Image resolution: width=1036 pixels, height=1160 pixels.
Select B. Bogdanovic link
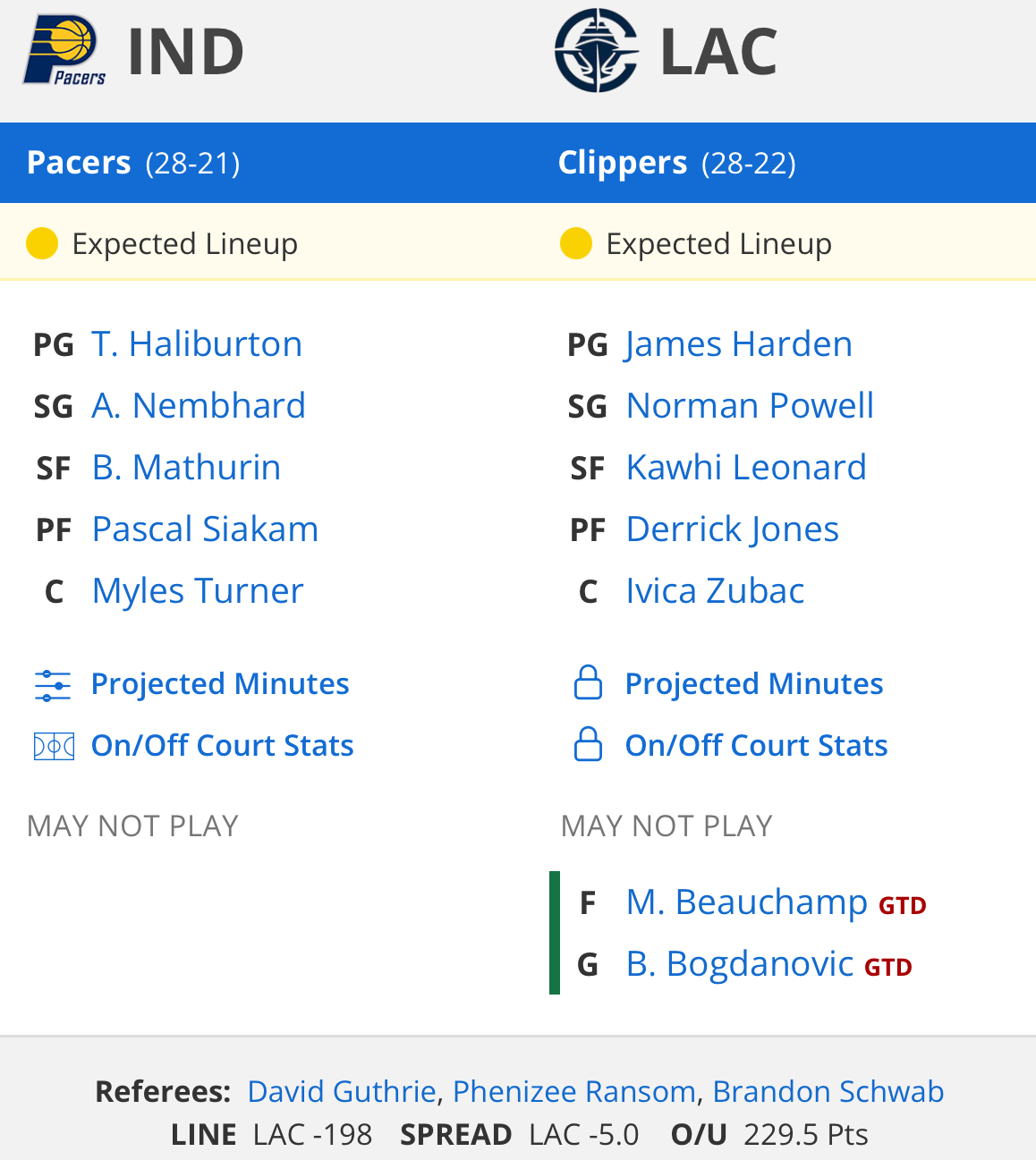pyautogui.click(x=739, y=964)
